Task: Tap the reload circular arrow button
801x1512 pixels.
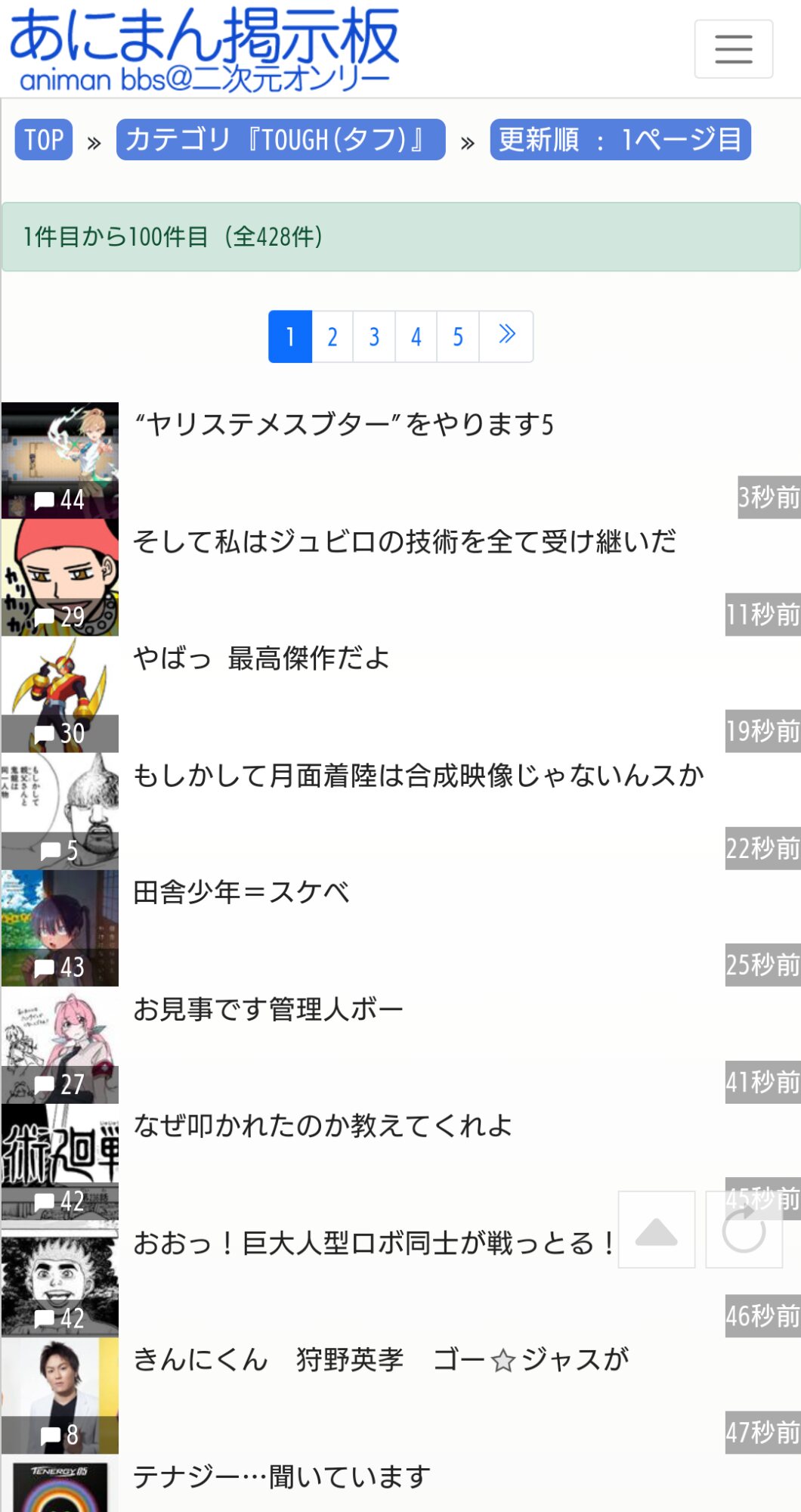Action: 744,1230
